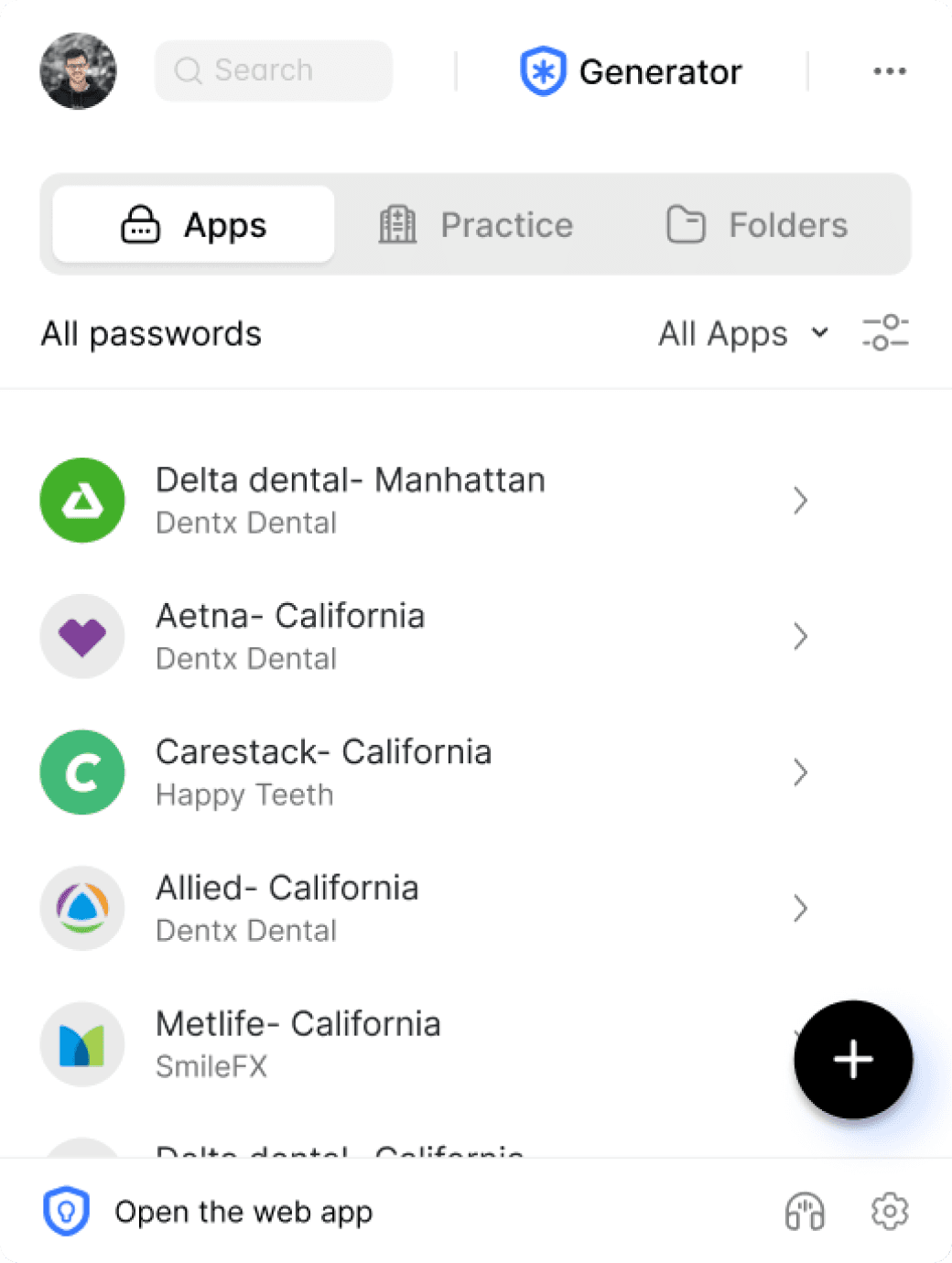Open the settings gear
Image resolution: width=952 pixels, height=1263 pixels.
pyautogui.click(x=889, y=1211)
